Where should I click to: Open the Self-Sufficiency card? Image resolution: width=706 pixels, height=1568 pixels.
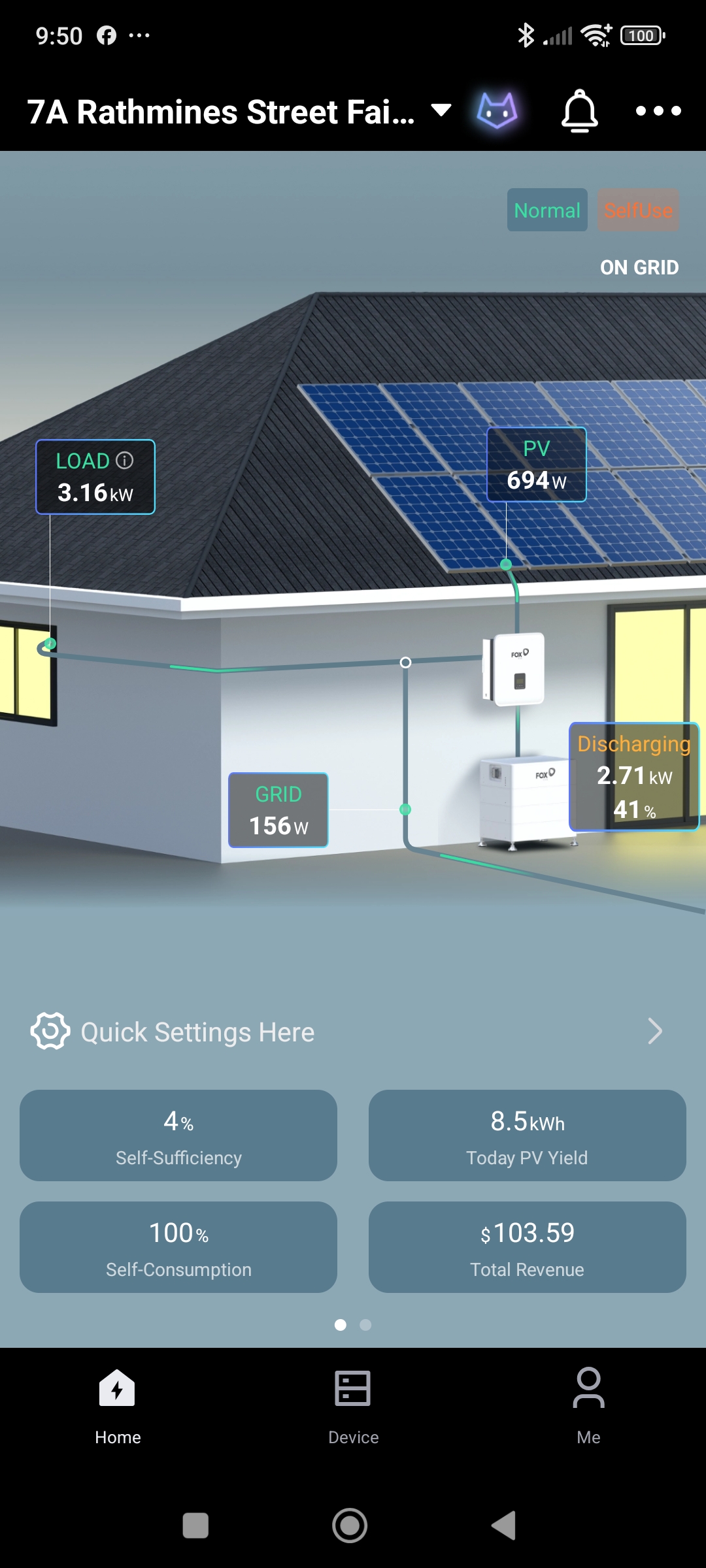tap(178, 1135)
